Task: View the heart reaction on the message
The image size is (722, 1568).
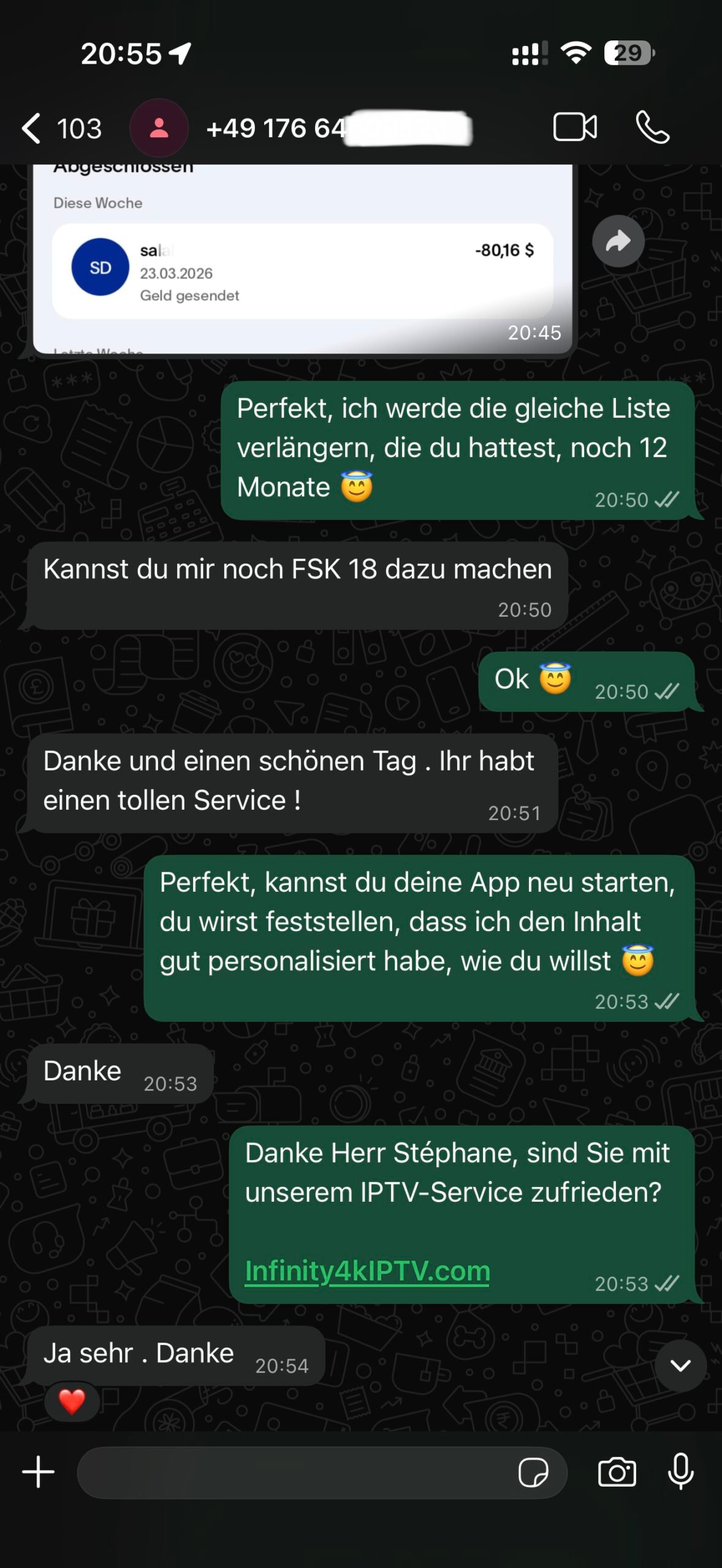Action: (x=72, y=1401)
